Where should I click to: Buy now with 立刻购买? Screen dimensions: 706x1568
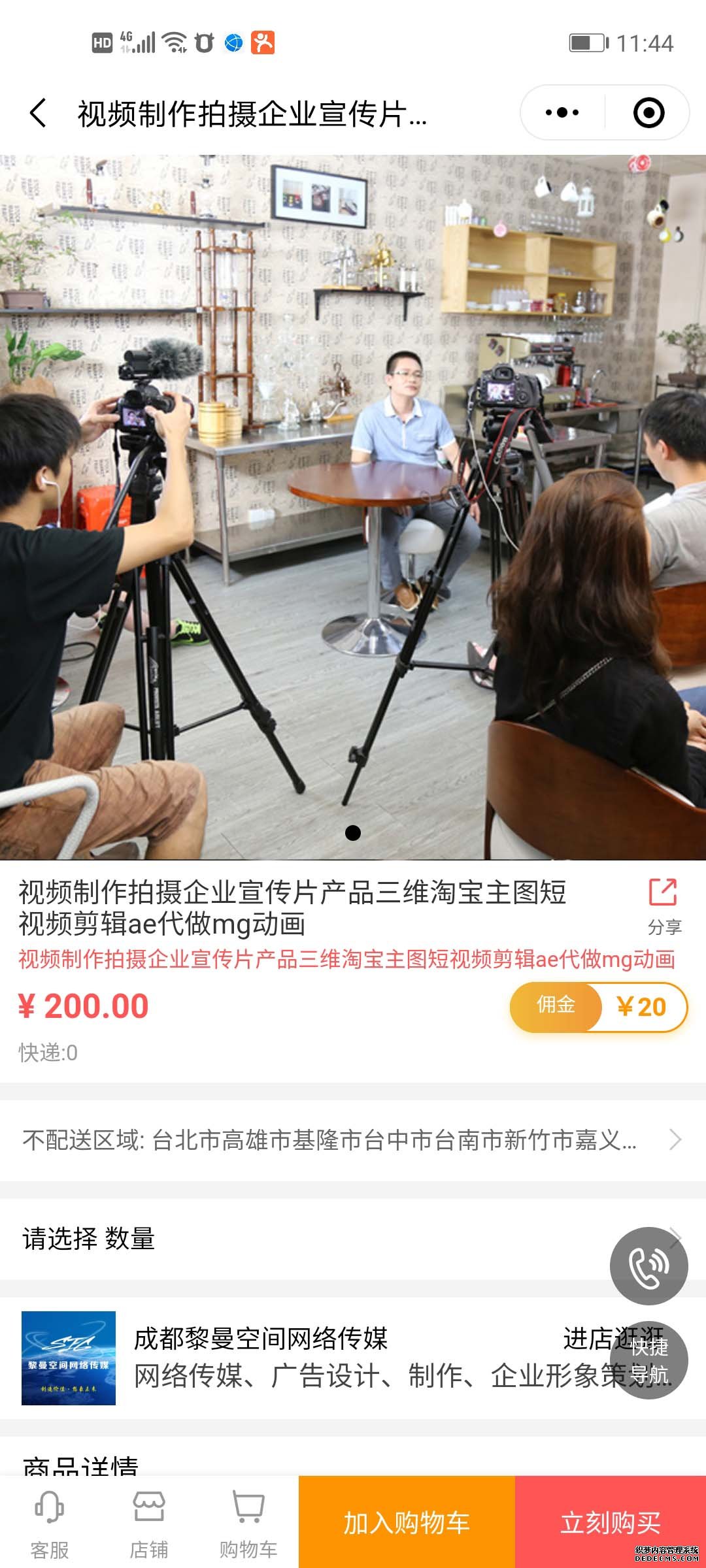pyautogui.click(x=611, y=1522)
